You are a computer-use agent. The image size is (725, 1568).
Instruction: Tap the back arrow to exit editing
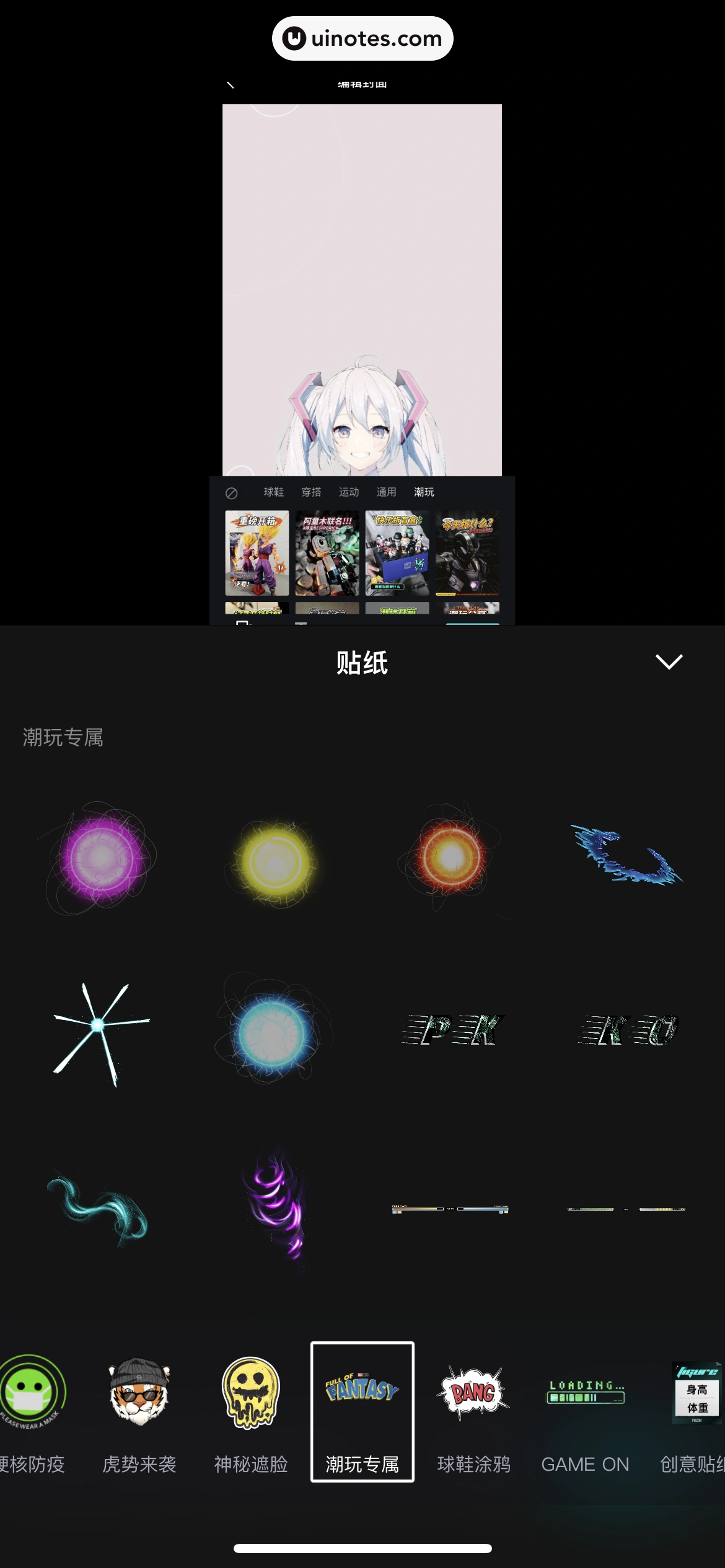(x=231, y=85)
